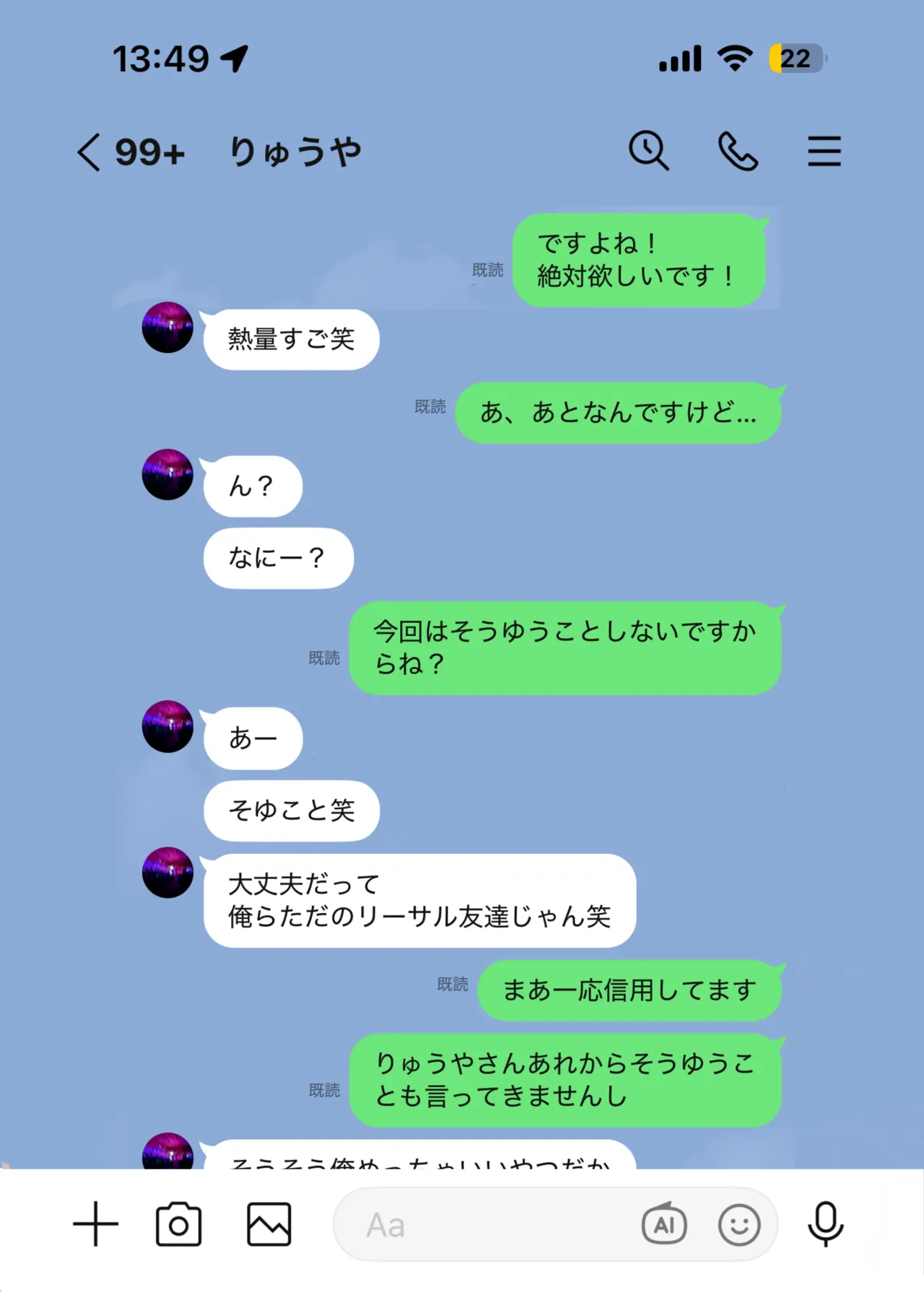Open the keyword search in this chat
Screen dimensions: 924x1292
(648, 150)
